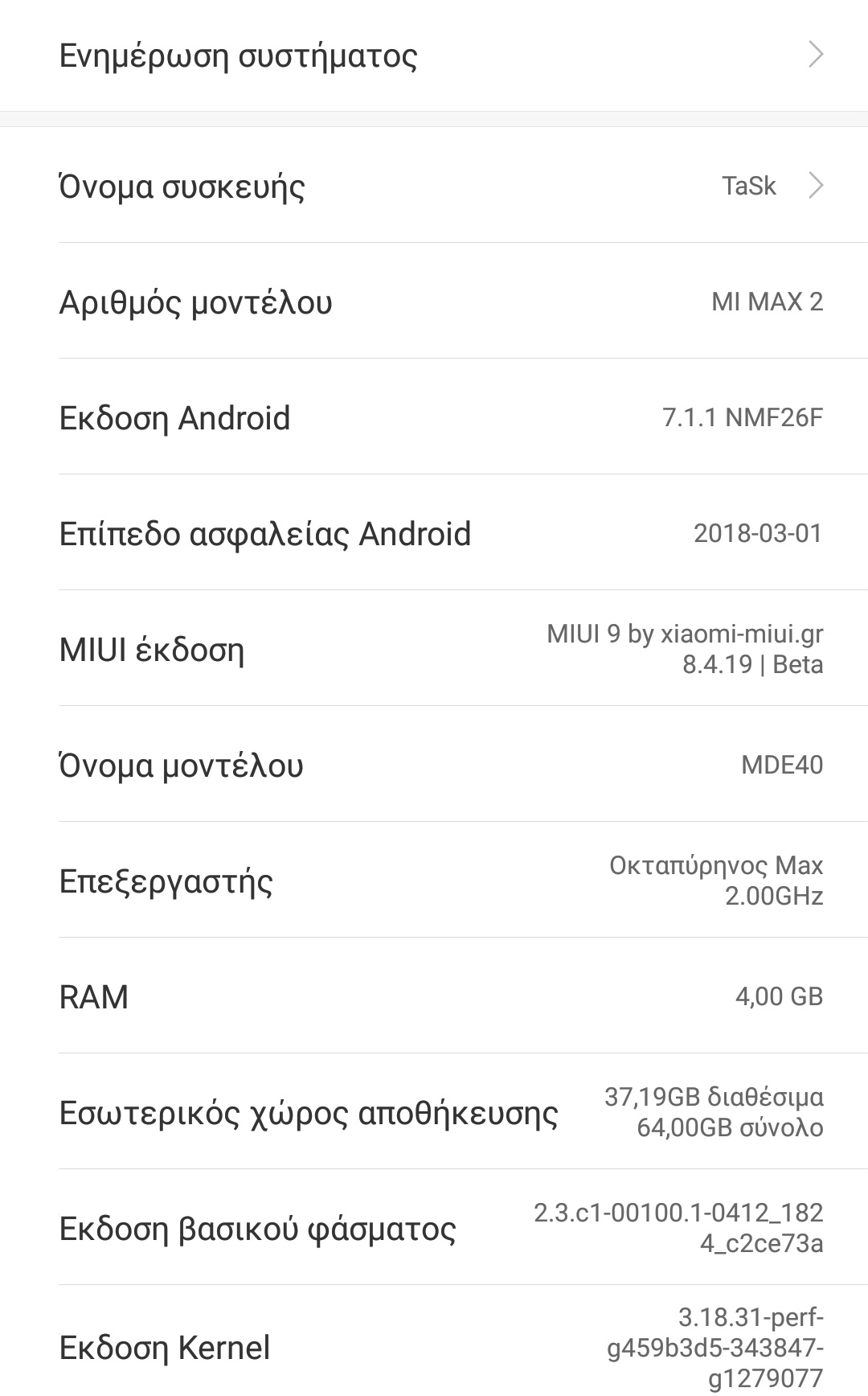Open Εσωτερικός χώρος αποθήκευσης

tap(434, 1112)
